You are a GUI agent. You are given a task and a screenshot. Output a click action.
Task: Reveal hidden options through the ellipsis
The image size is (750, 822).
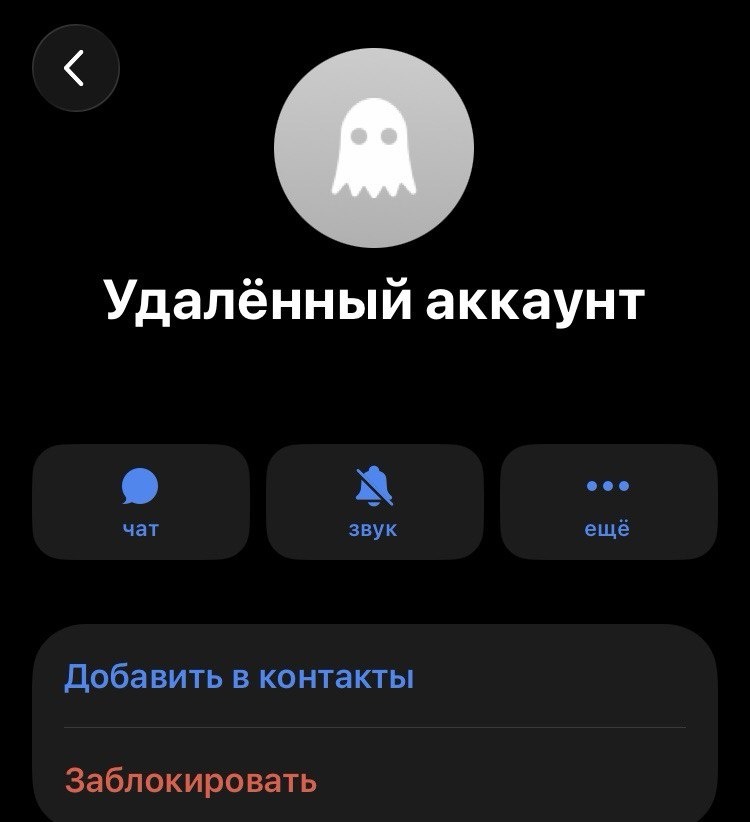pyautogui.click(x=607, y=487)
